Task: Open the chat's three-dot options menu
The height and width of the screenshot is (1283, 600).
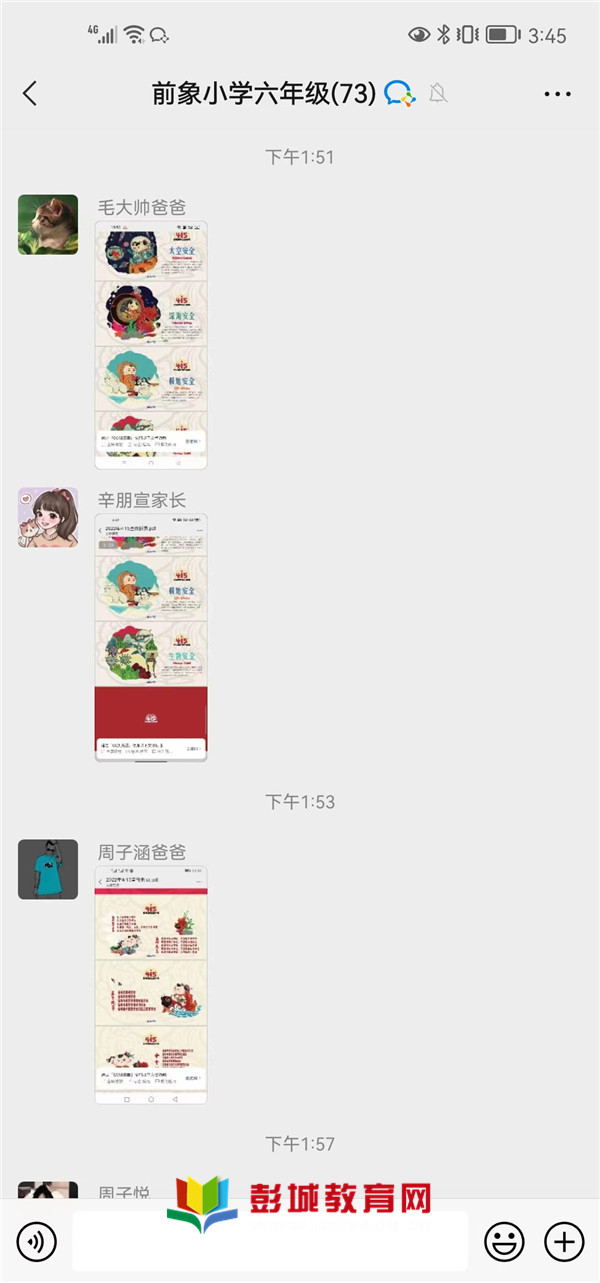Action: pos(557,94)
